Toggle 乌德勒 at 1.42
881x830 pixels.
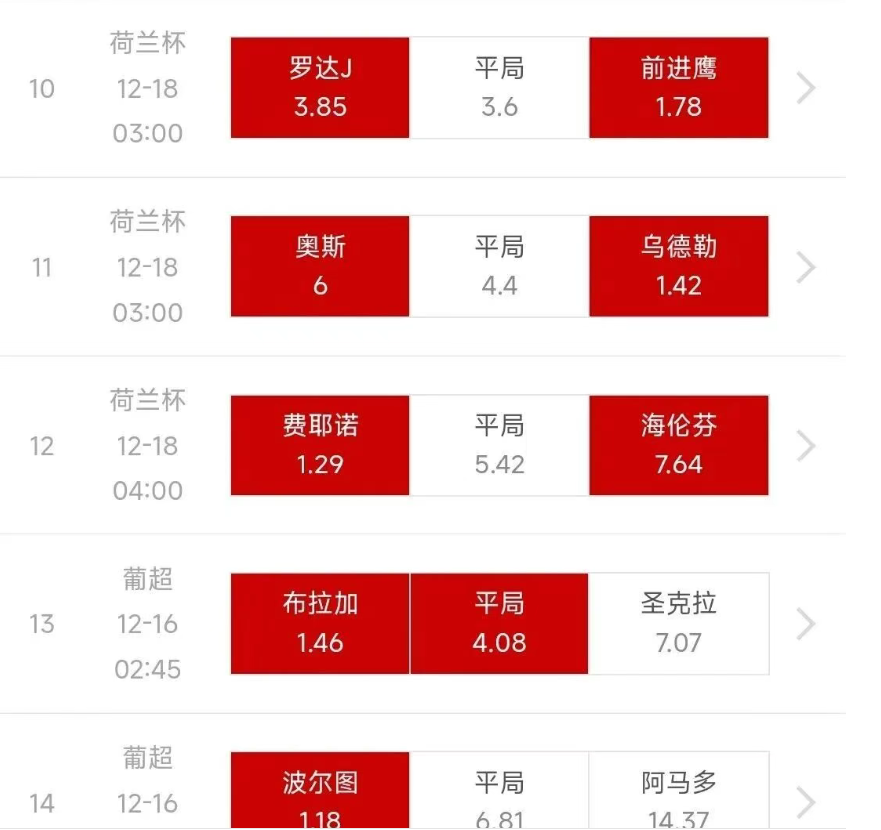click(x=678, y=267)
